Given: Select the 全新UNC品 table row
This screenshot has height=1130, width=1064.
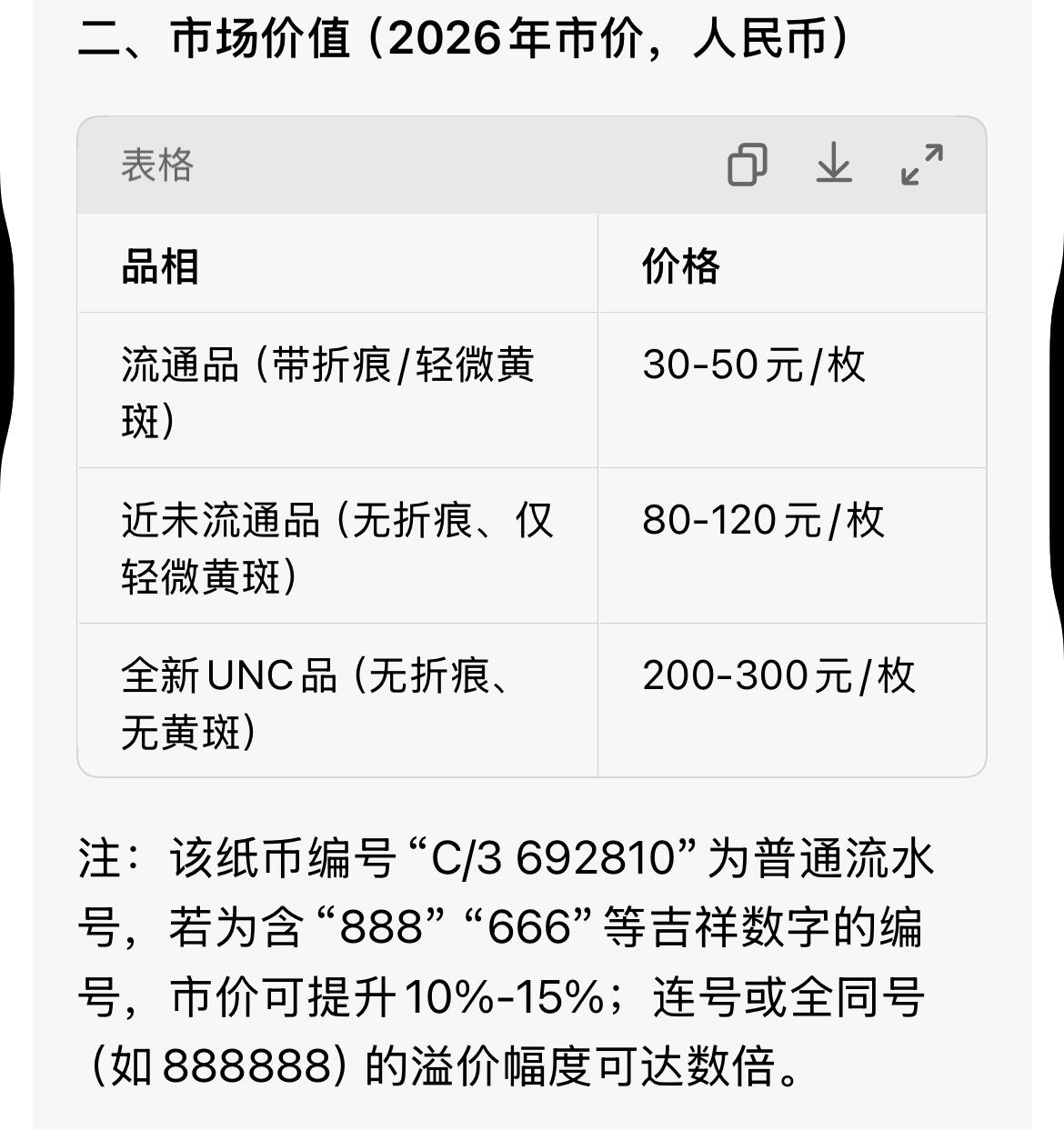Looking at the screenshot, I should pos(336,698).
